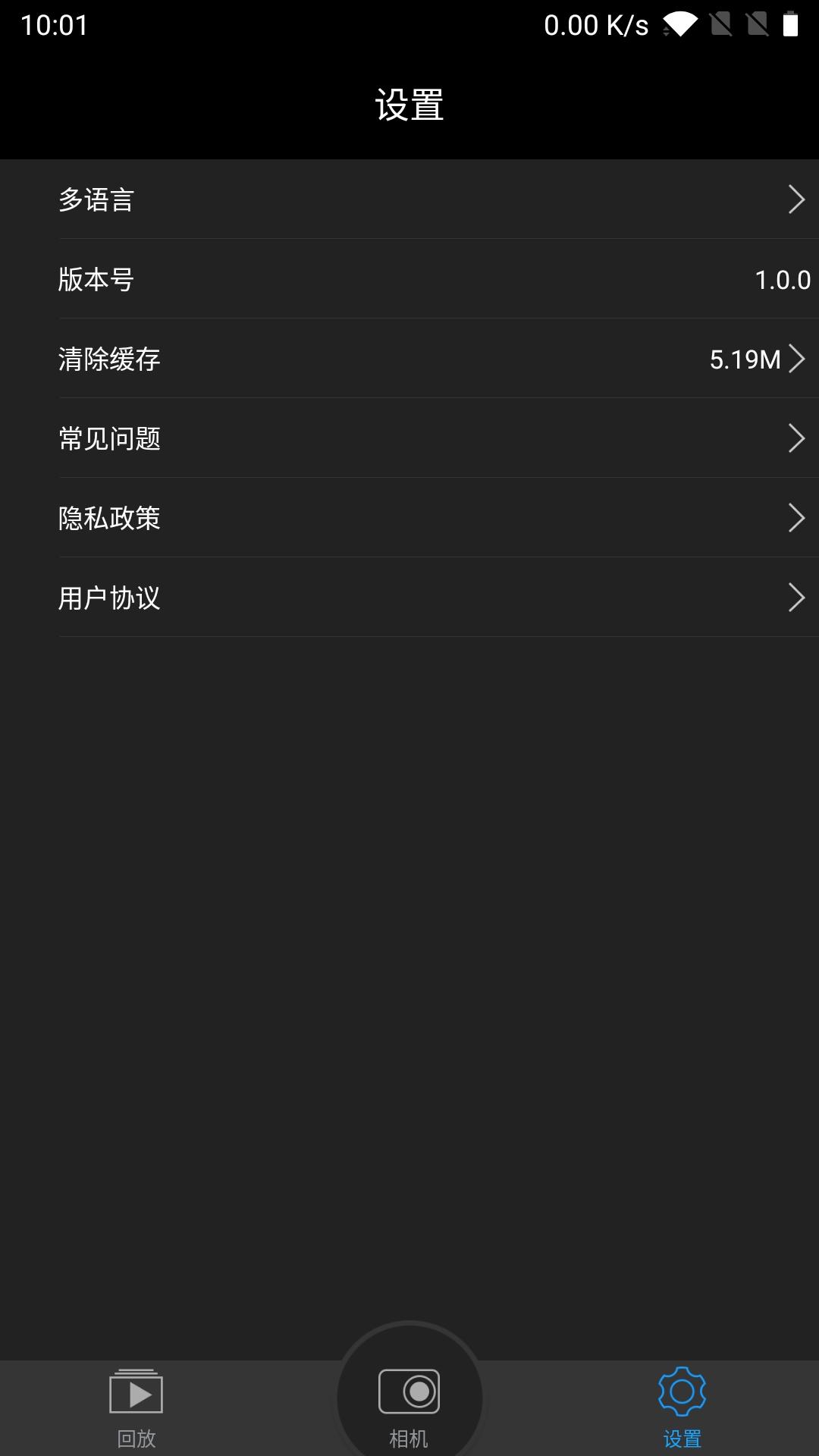Image resolution: width=819 pixels, height=1456 pixels.
Task: Click the cellular signal icon
Action: [719, 23]
